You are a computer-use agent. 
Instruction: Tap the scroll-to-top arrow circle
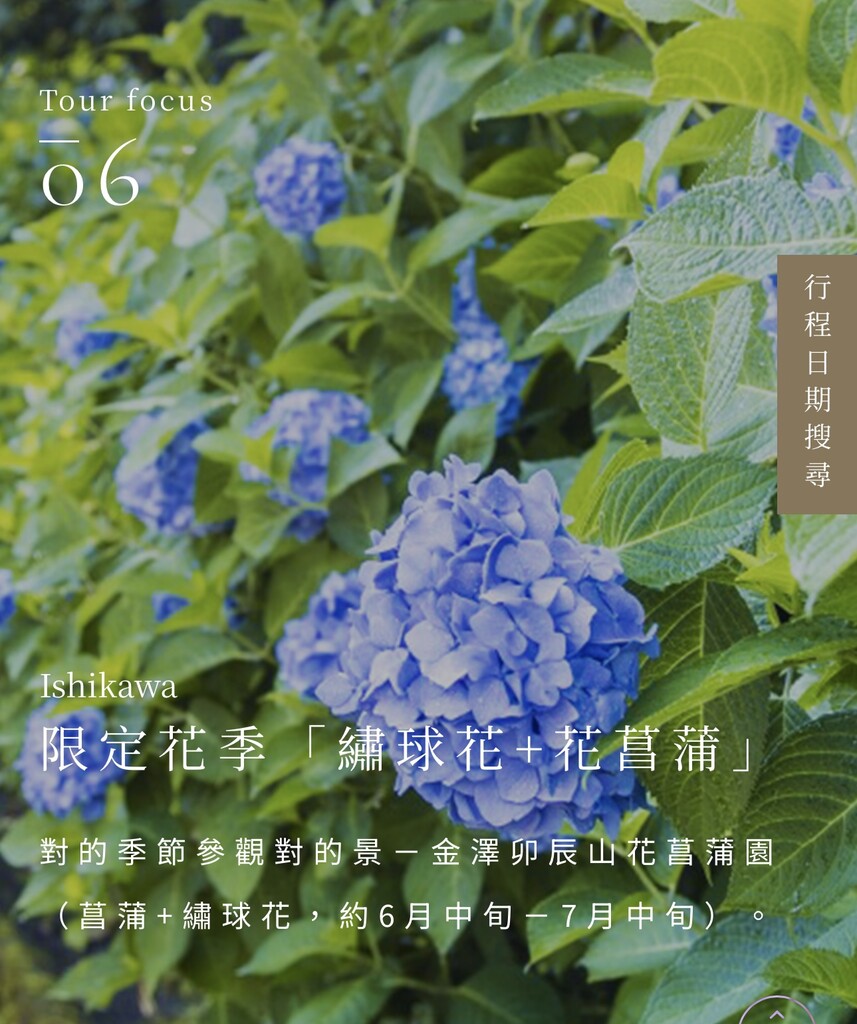click(777, 1012)
